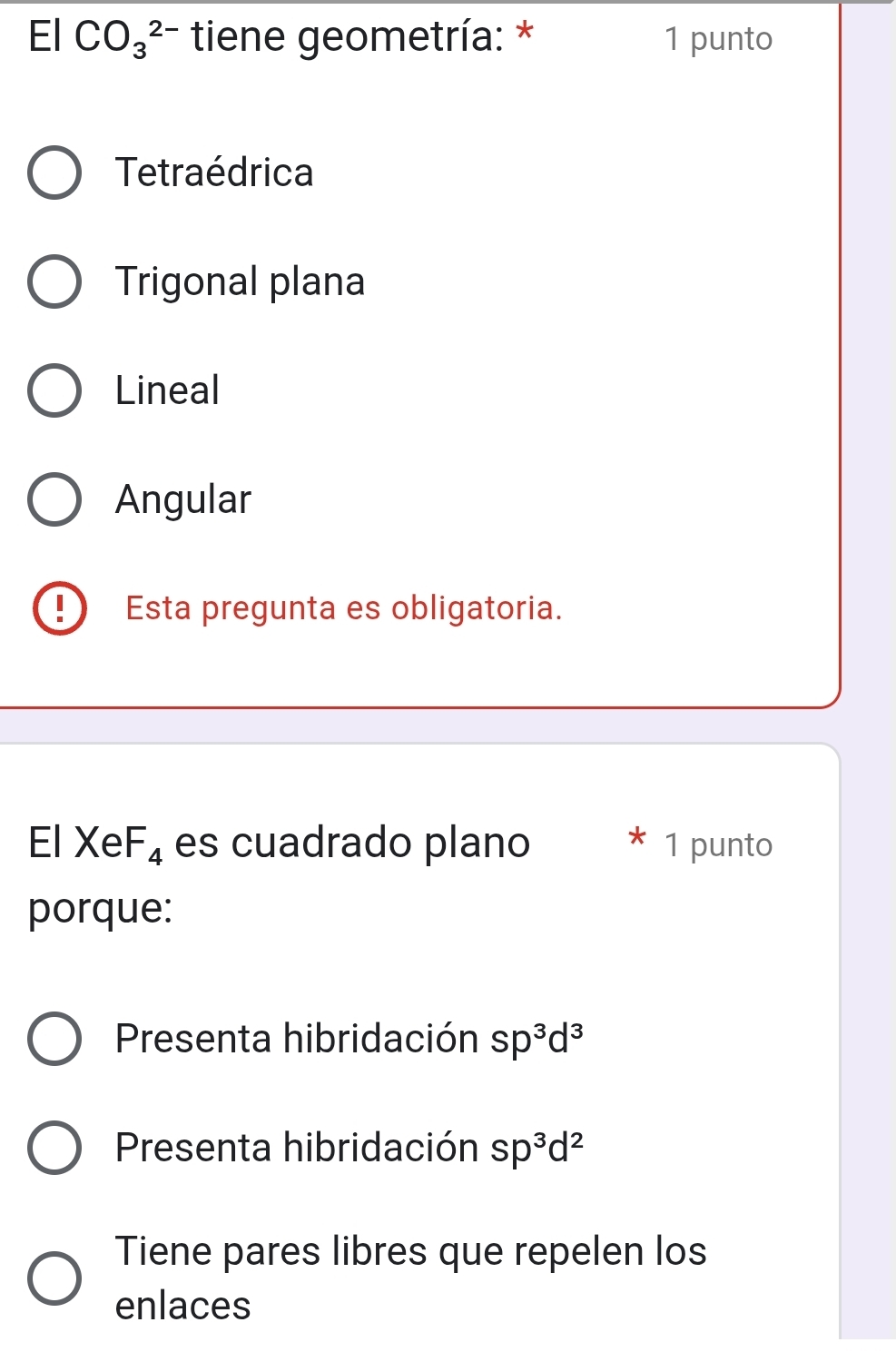Select Presenta hibridación sp³d³

coord(54,1039)
